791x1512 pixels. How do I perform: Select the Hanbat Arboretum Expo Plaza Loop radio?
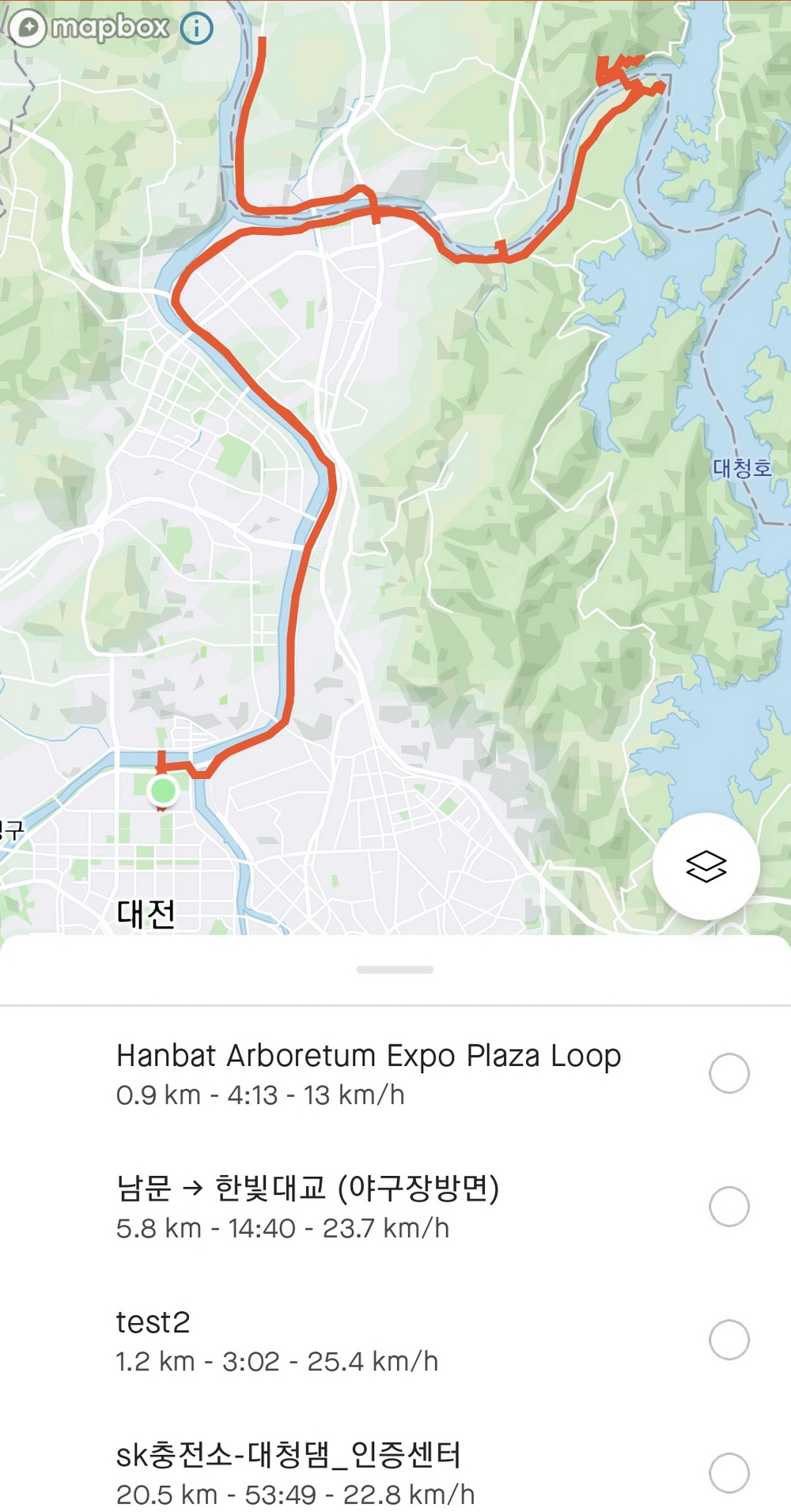729,1073
